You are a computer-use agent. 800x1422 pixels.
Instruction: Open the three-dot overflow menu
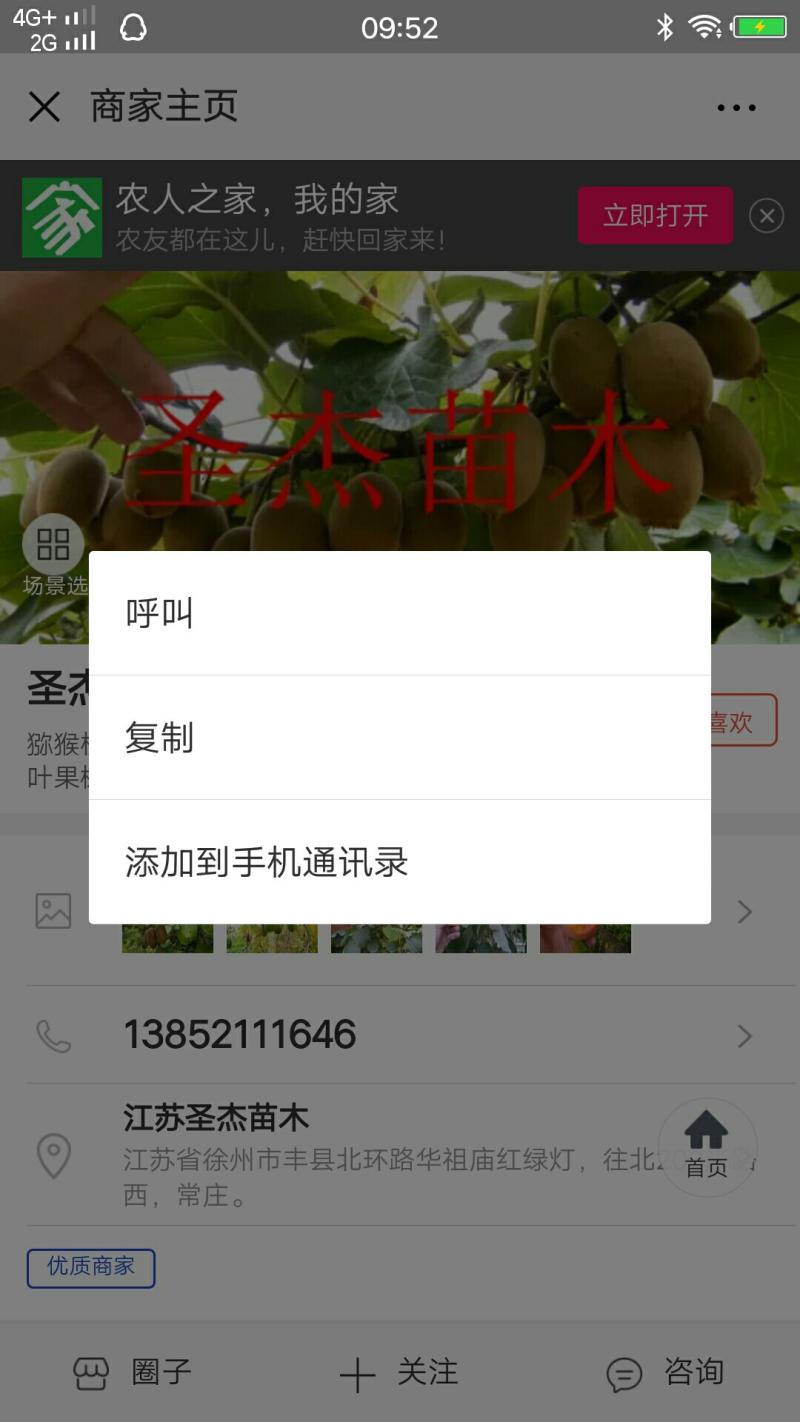736,107
